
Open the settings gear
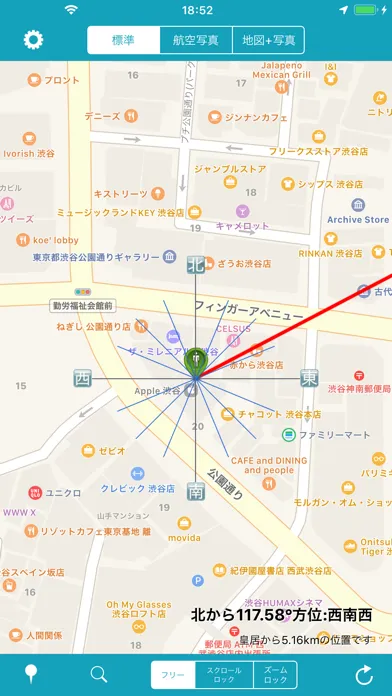(33, 40)
